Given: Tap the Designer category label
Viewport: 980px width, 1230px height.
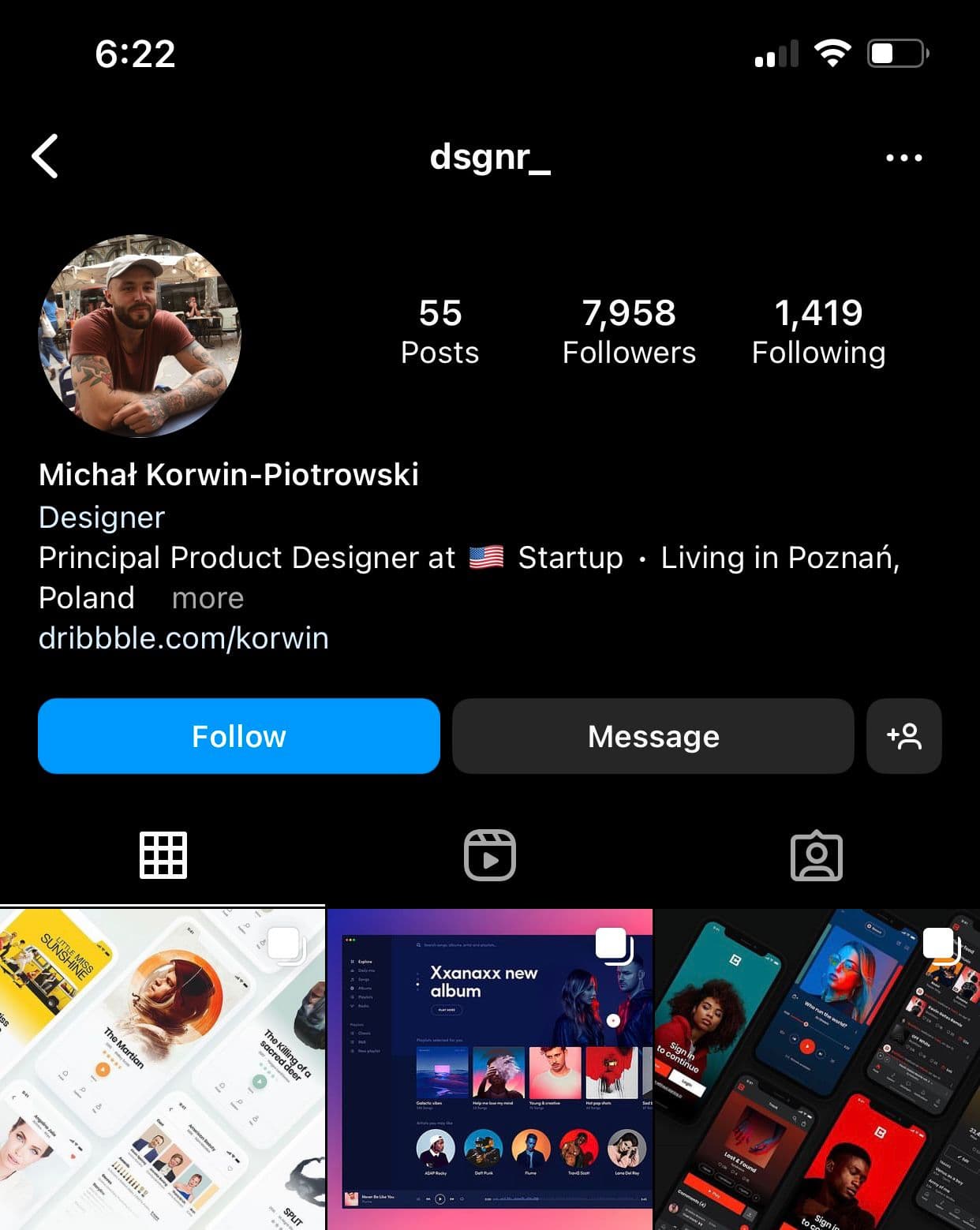Looking at the screenshot, I should pos(102,518).
